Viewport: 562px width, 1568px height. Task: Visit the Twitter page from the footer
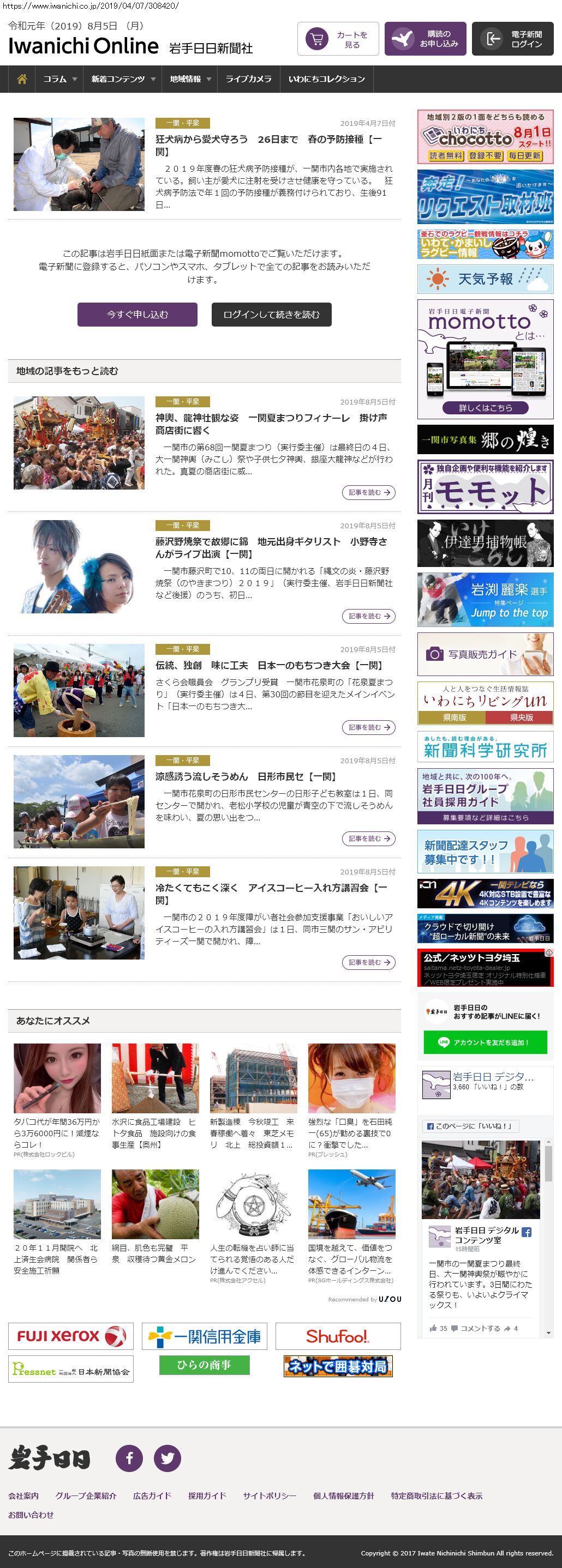click(167, 1458)
